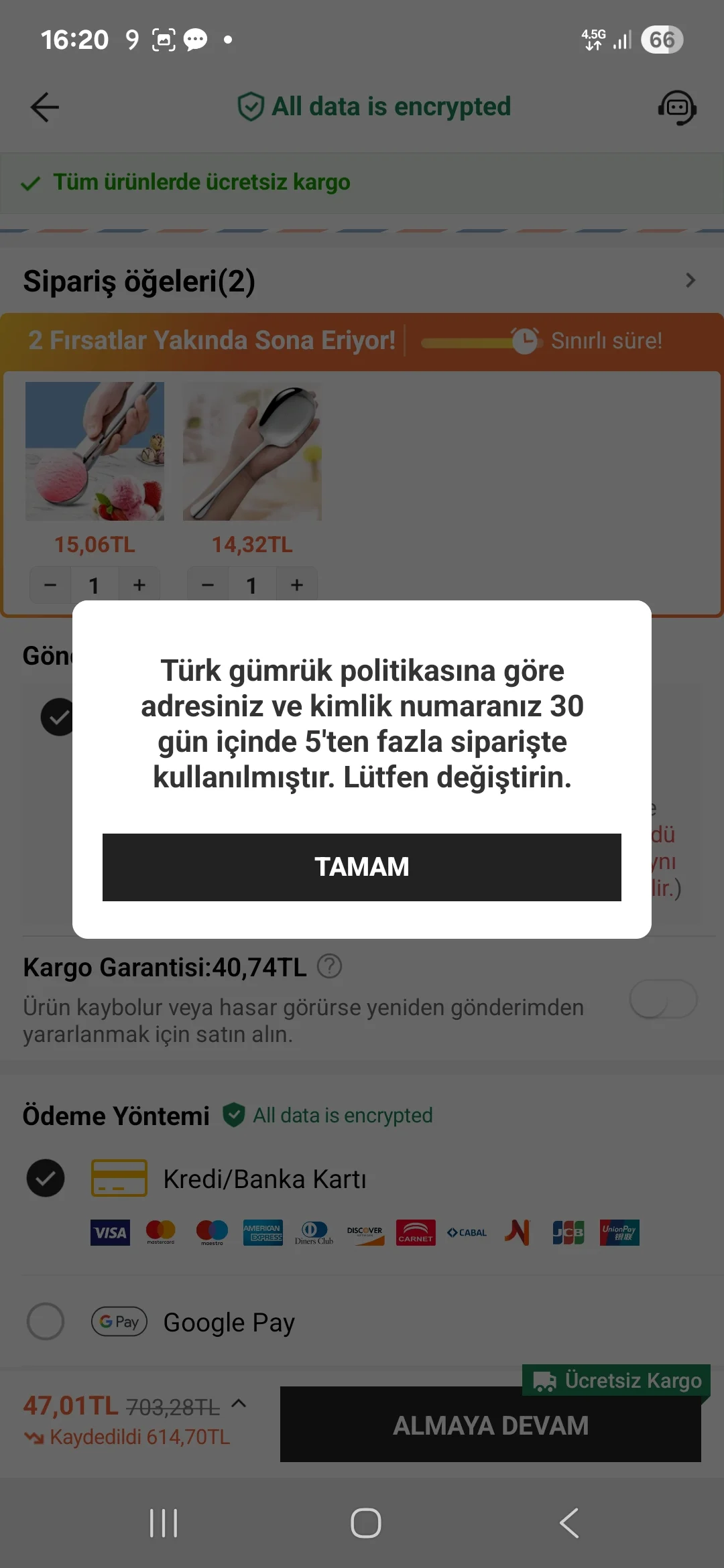
Task: Open the system recent apps view
Action: tap(164, 1523)
